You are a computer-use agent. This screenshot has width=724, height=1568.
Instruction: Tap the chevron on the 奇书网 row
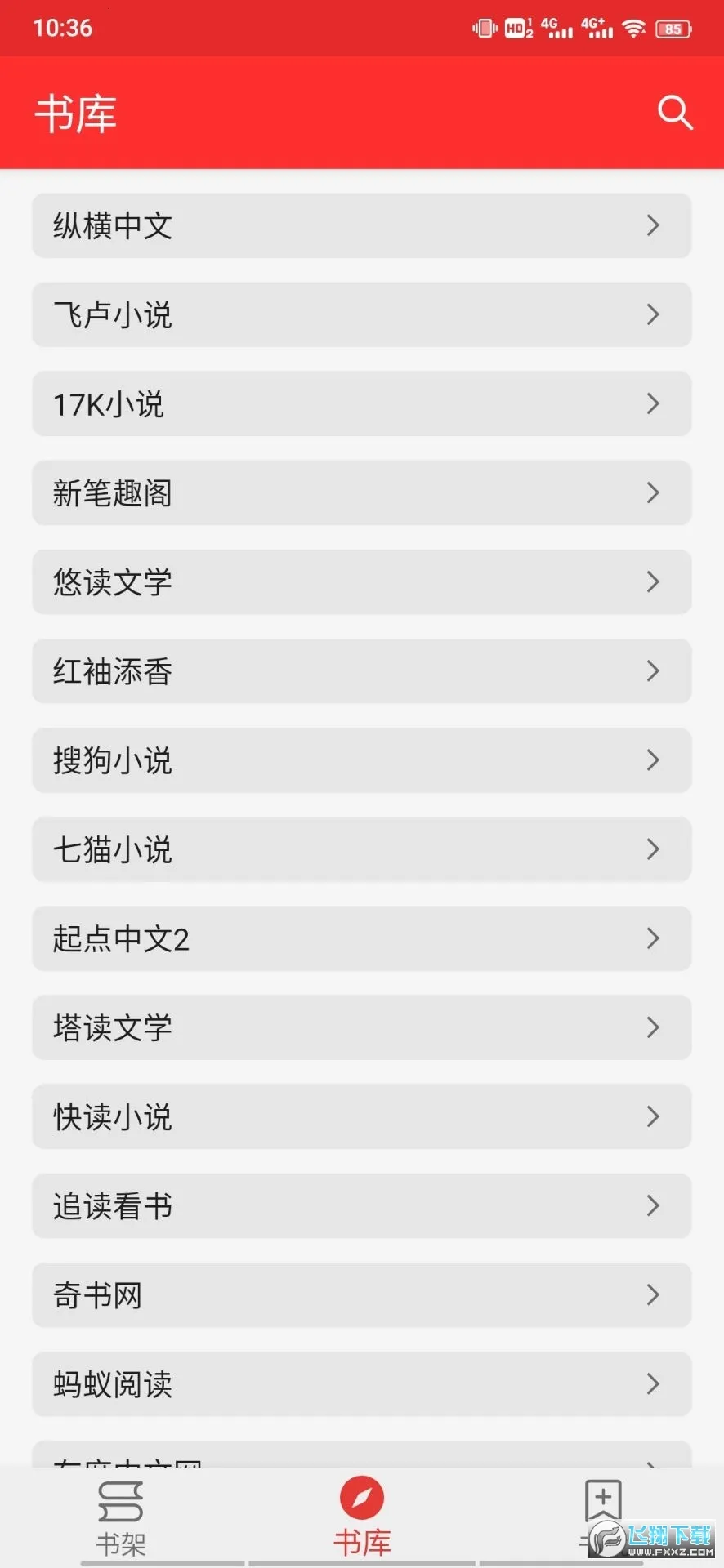[652, 1295]
